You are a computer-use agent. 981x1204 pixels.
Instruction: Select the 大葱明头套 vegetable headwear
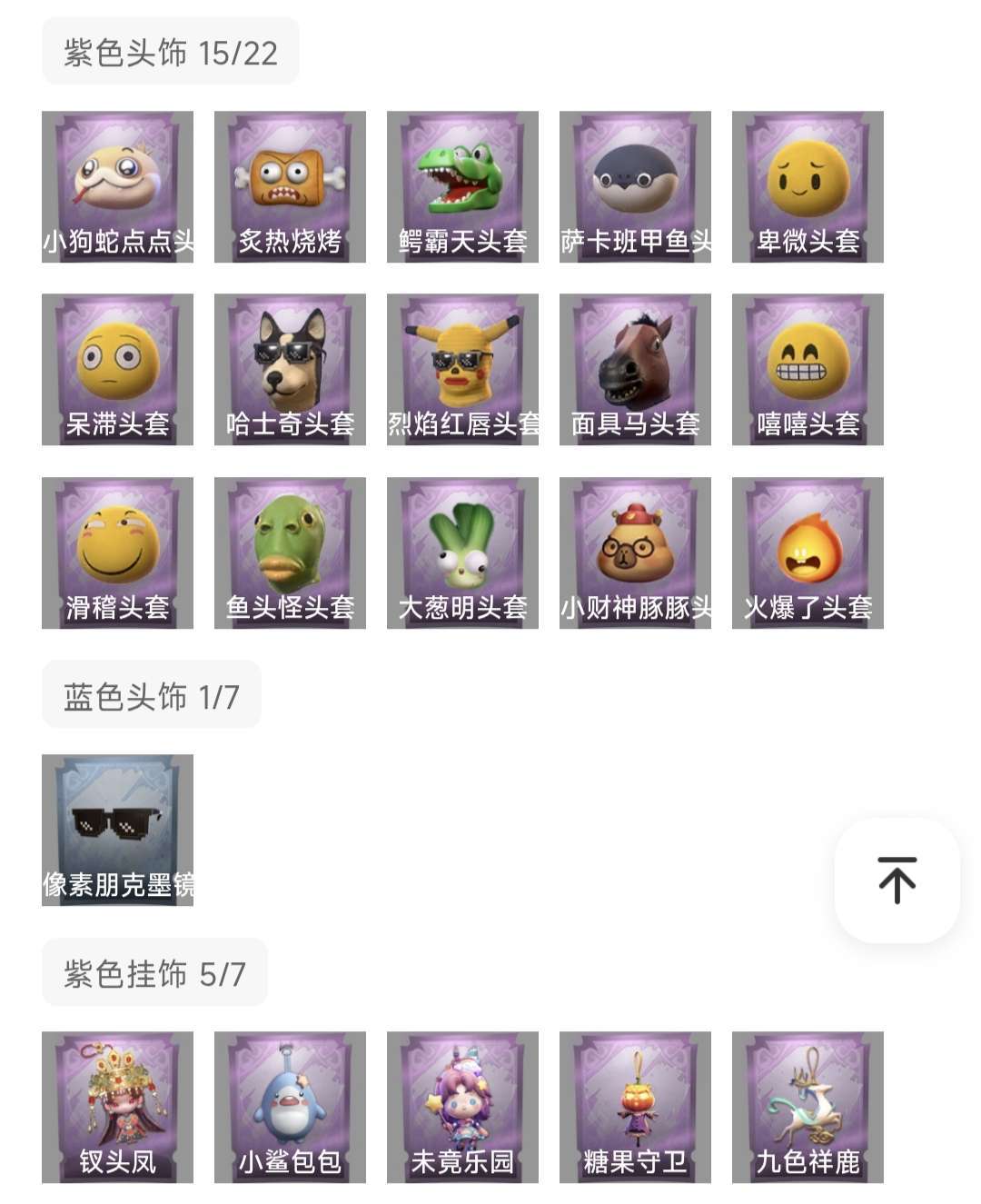[x=461, y=552]
